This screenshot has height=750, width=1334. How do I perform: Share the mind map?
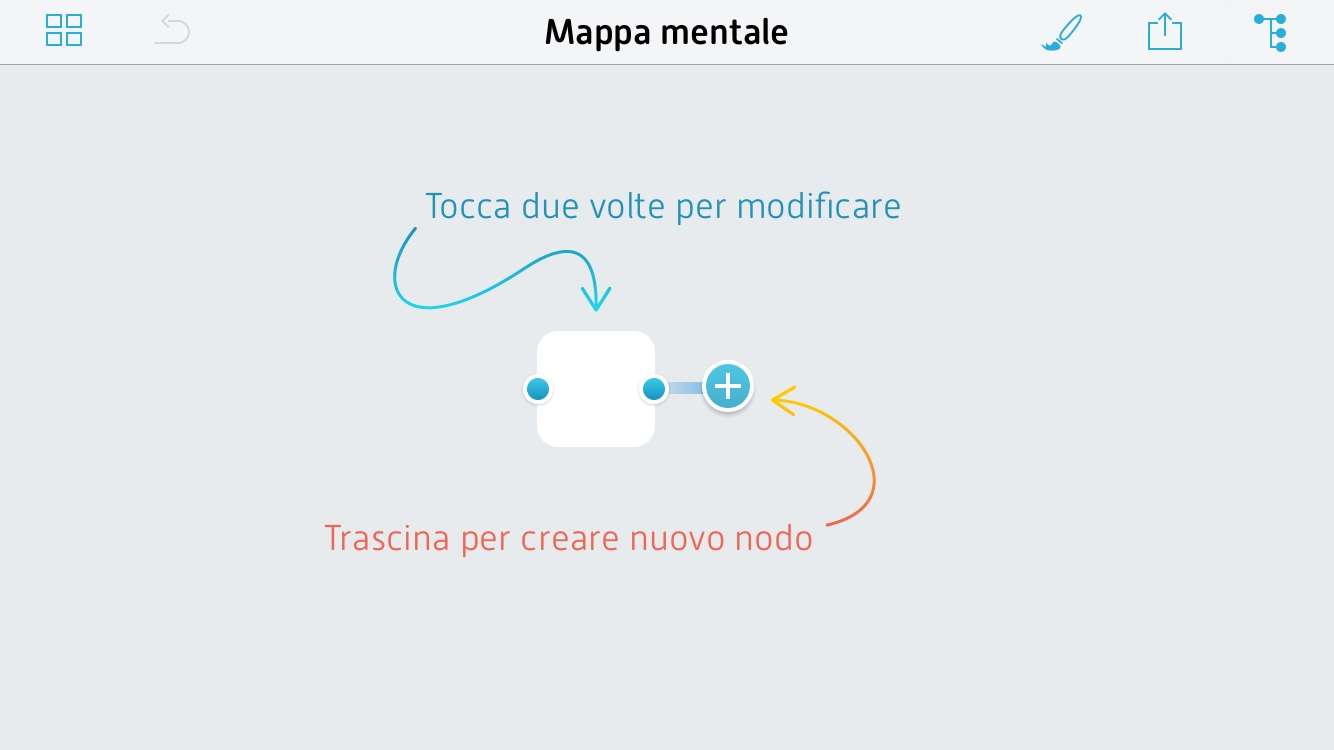[x=1164, y=32]
